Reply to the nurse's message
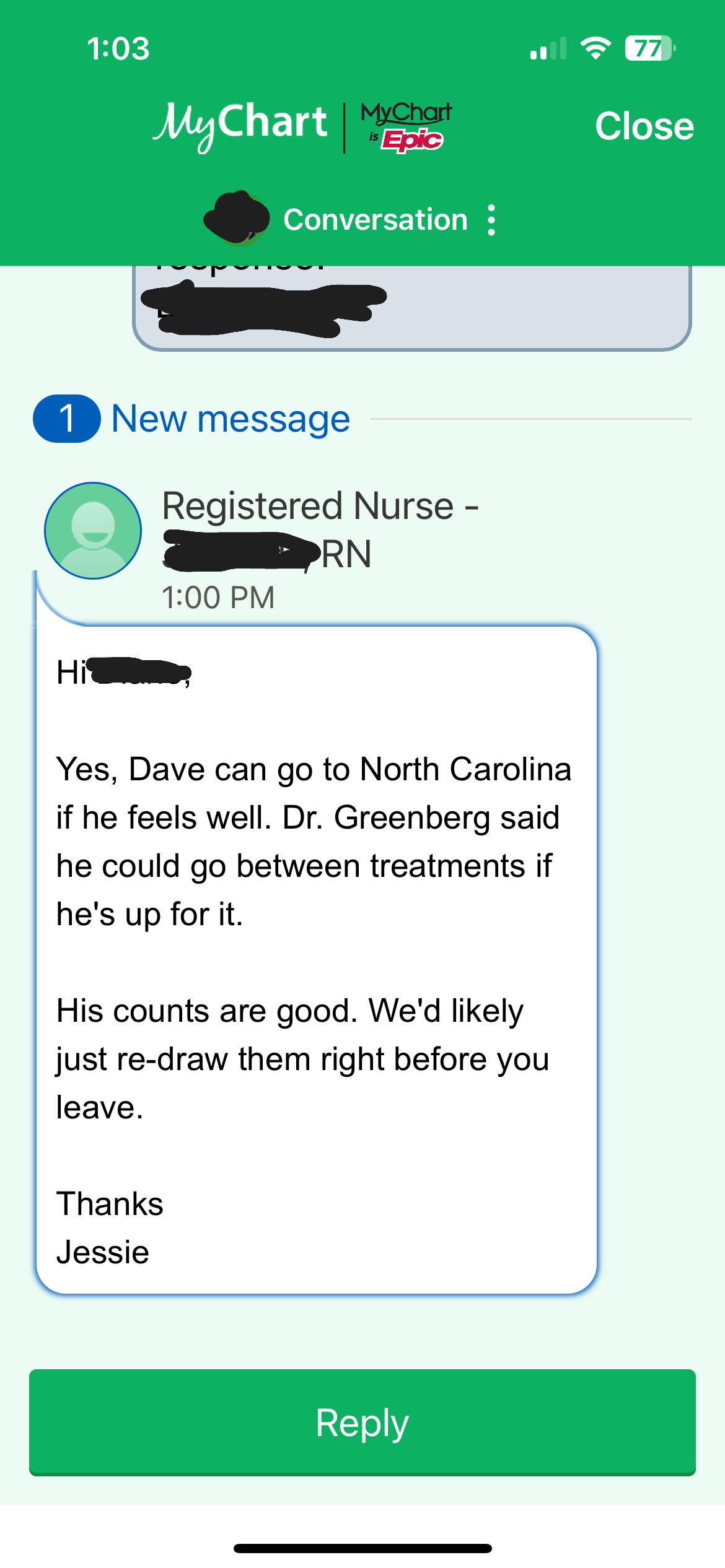725x1568 pixels. (362, 1422)
